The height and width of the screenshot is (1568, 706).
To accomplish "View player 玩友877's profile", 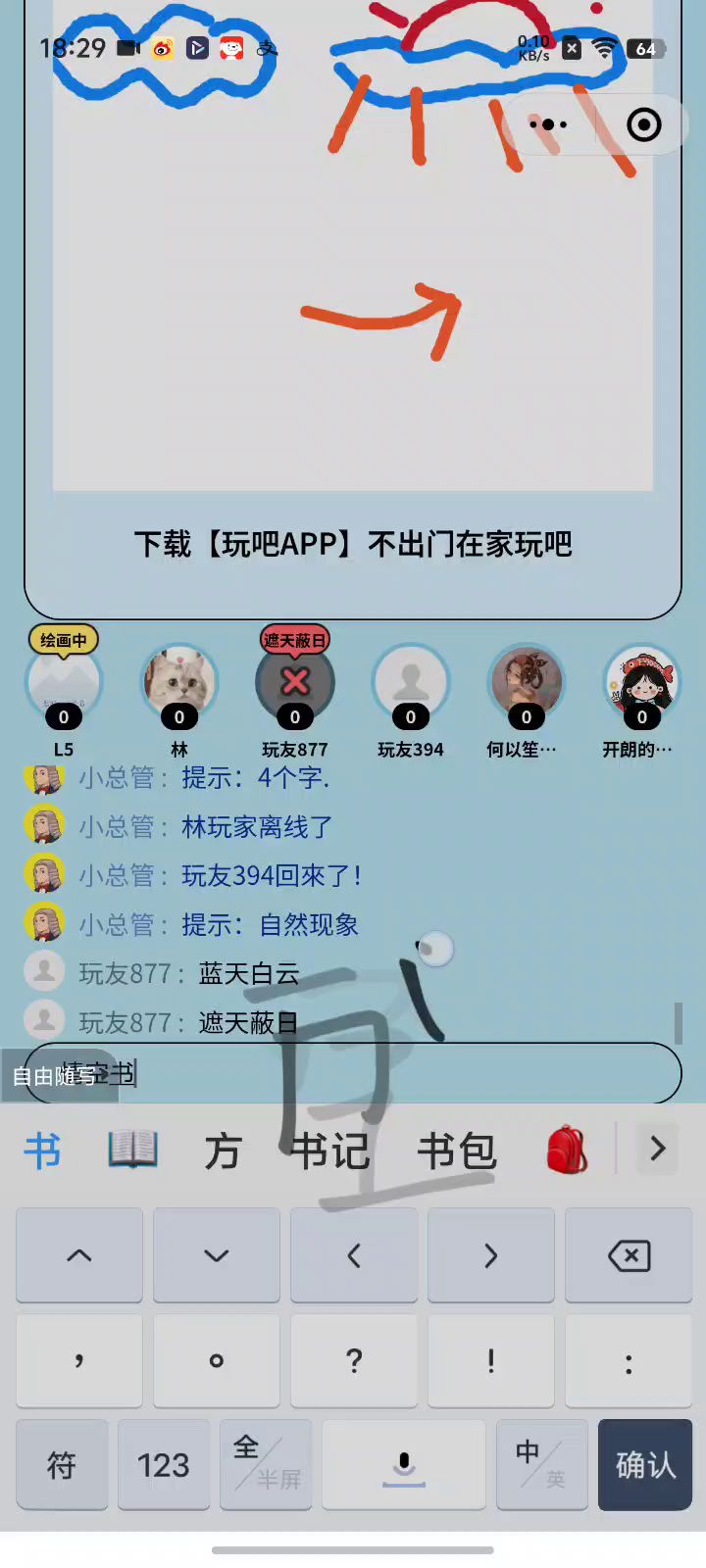I will click(295, 683).
